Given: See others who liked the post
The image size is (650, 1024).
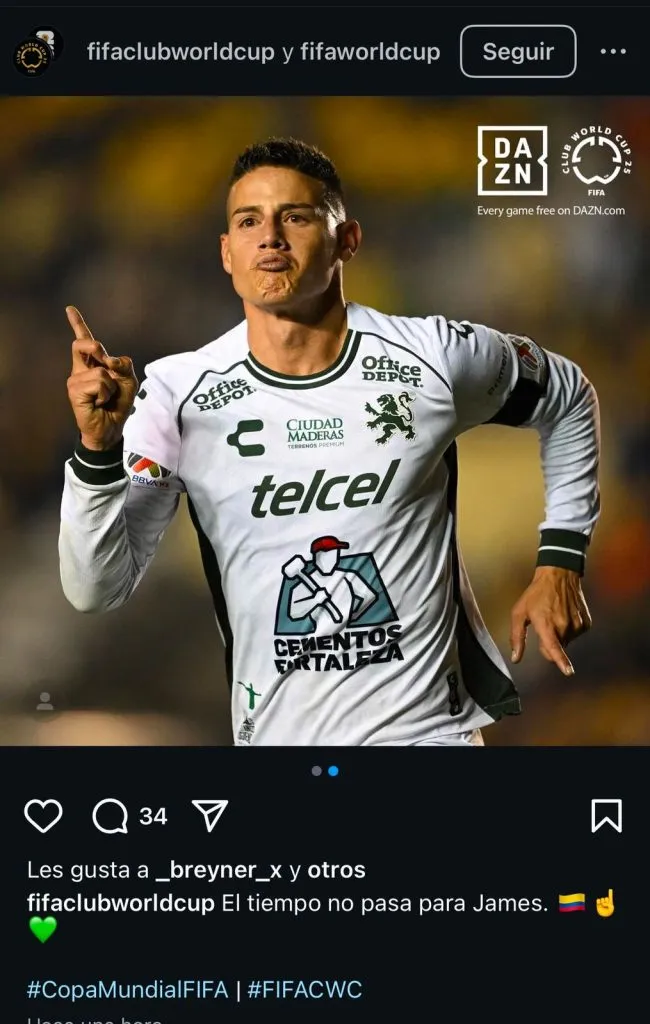Looking at the screenshot, I should click(x=335, y=870).
